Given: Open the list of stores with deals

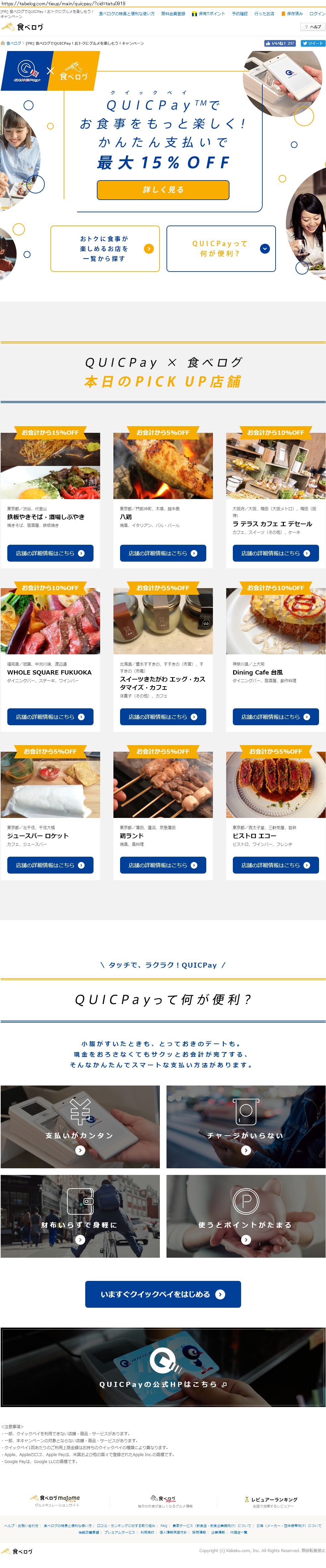Looking at the screenshot, I should coord(105,248).
